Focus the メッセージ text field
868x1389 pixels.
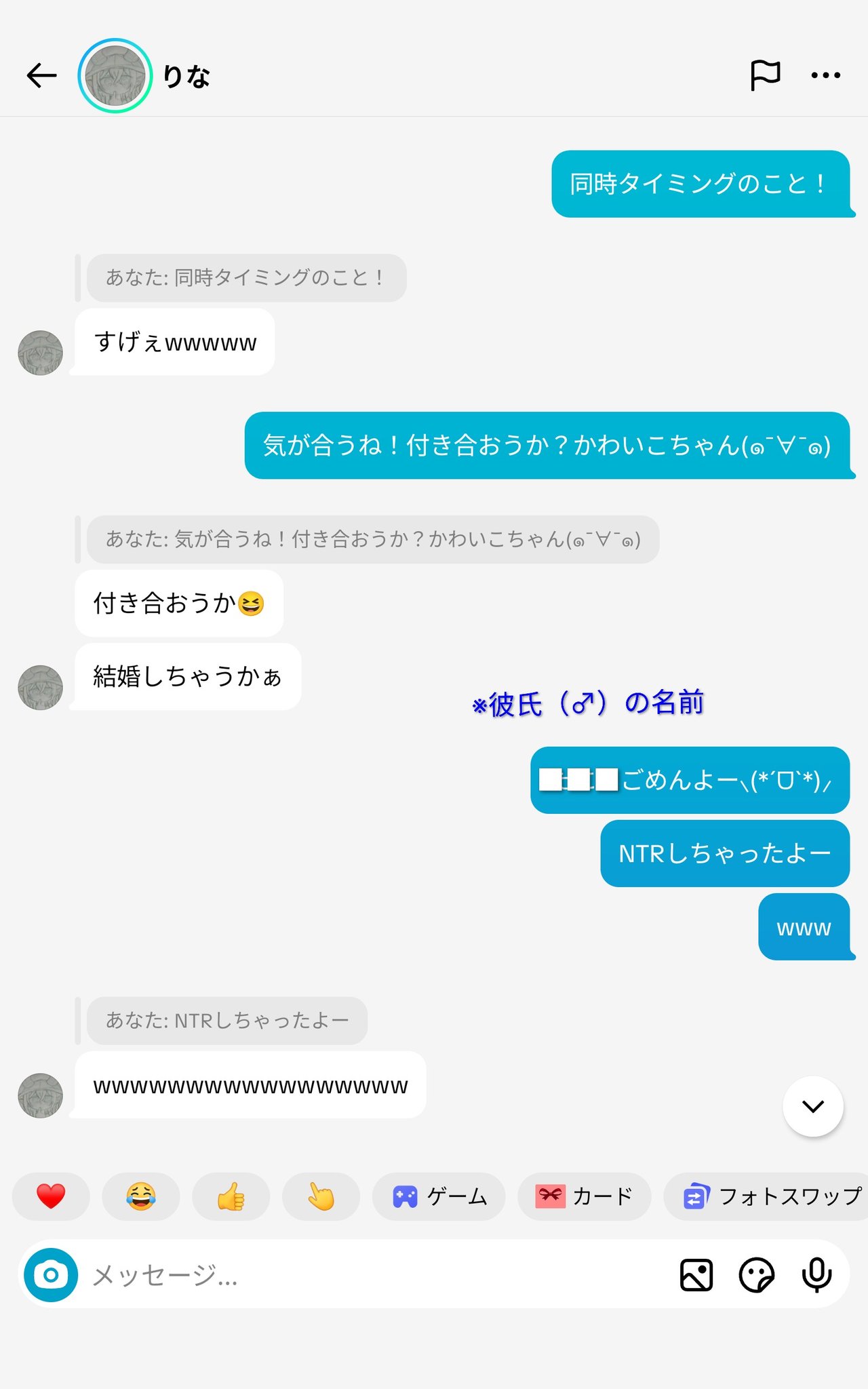(x=373, y=1275)
